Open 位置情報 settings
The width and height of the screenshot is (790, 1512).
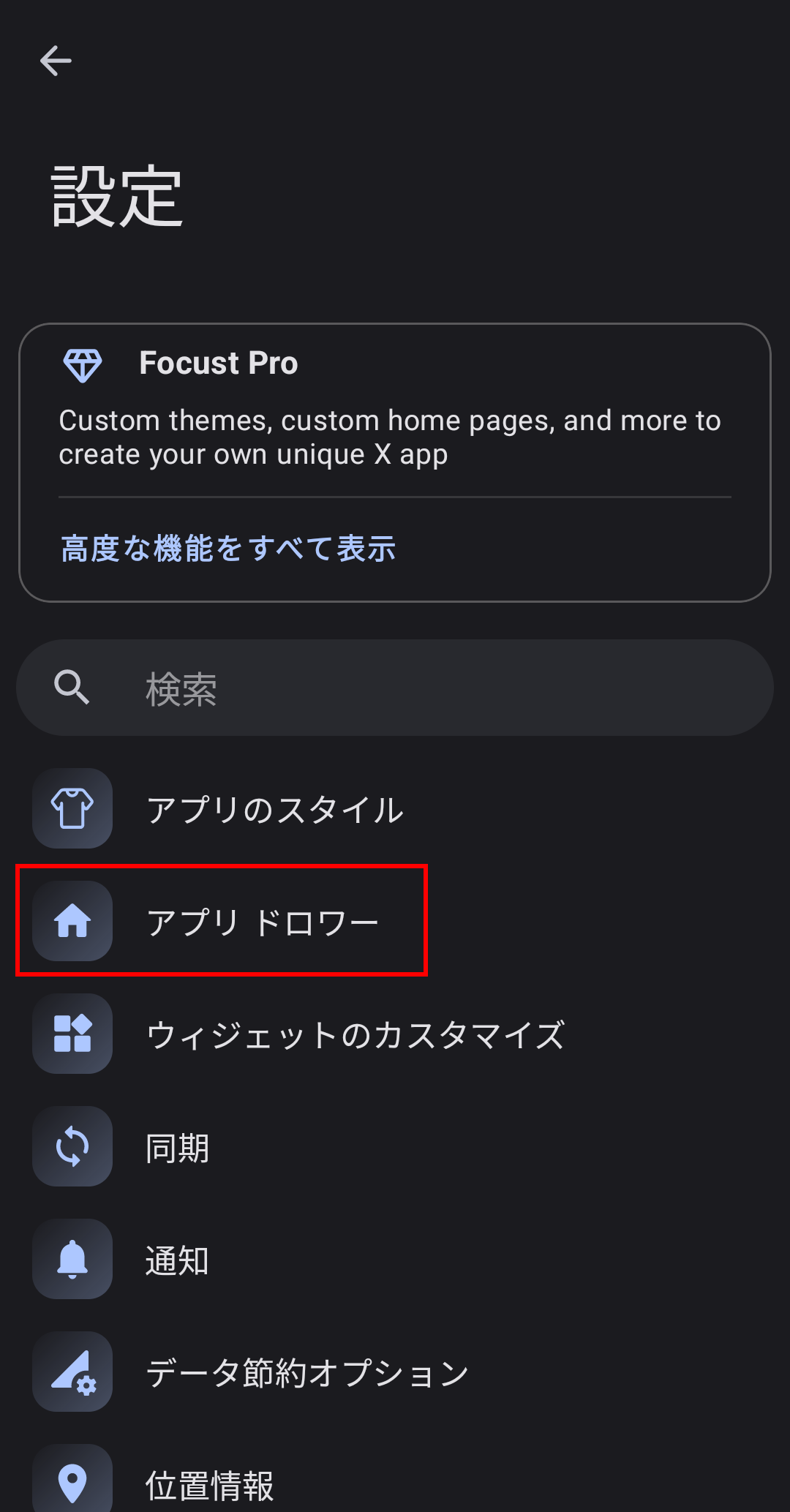coord(209,1483)
